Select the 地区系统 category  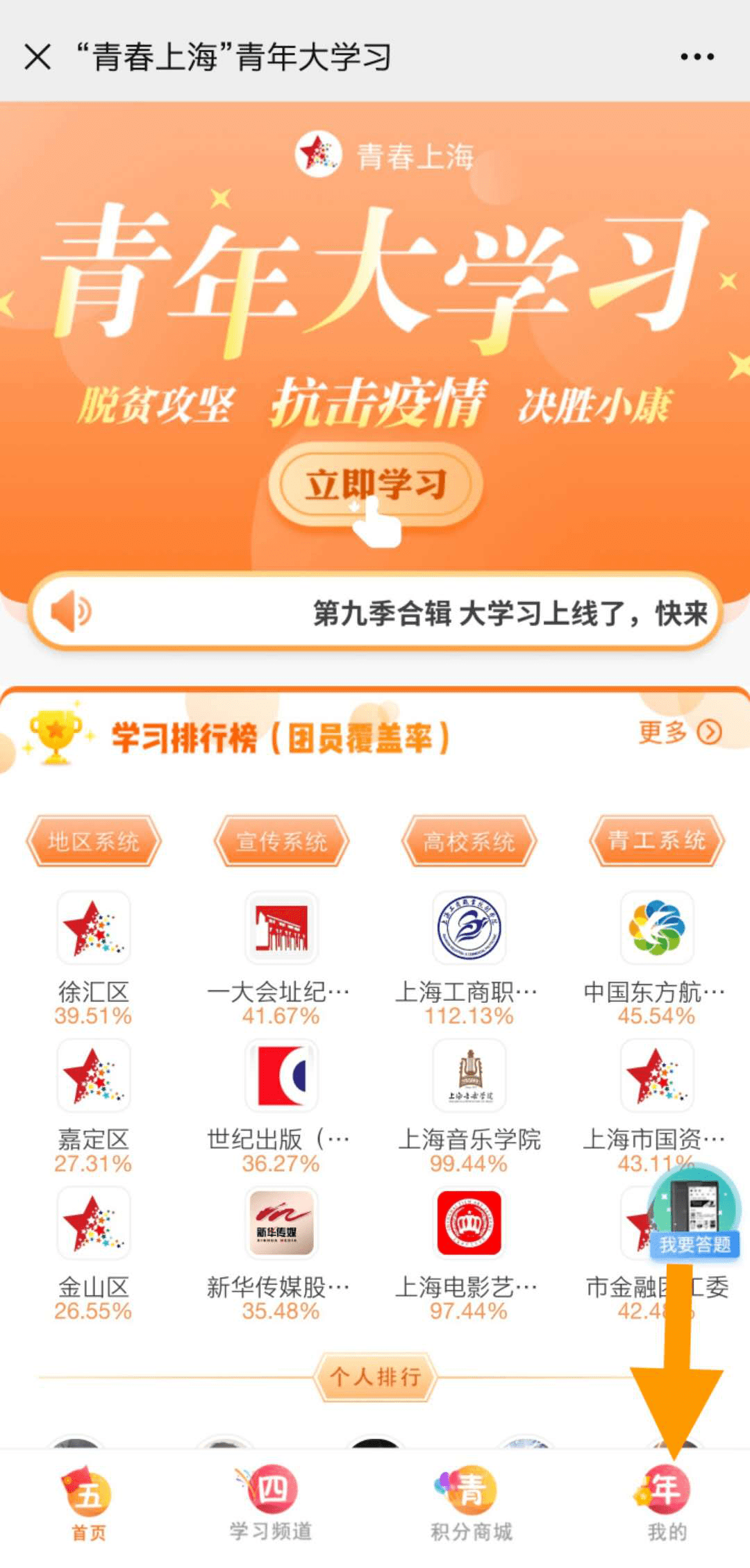94,841
